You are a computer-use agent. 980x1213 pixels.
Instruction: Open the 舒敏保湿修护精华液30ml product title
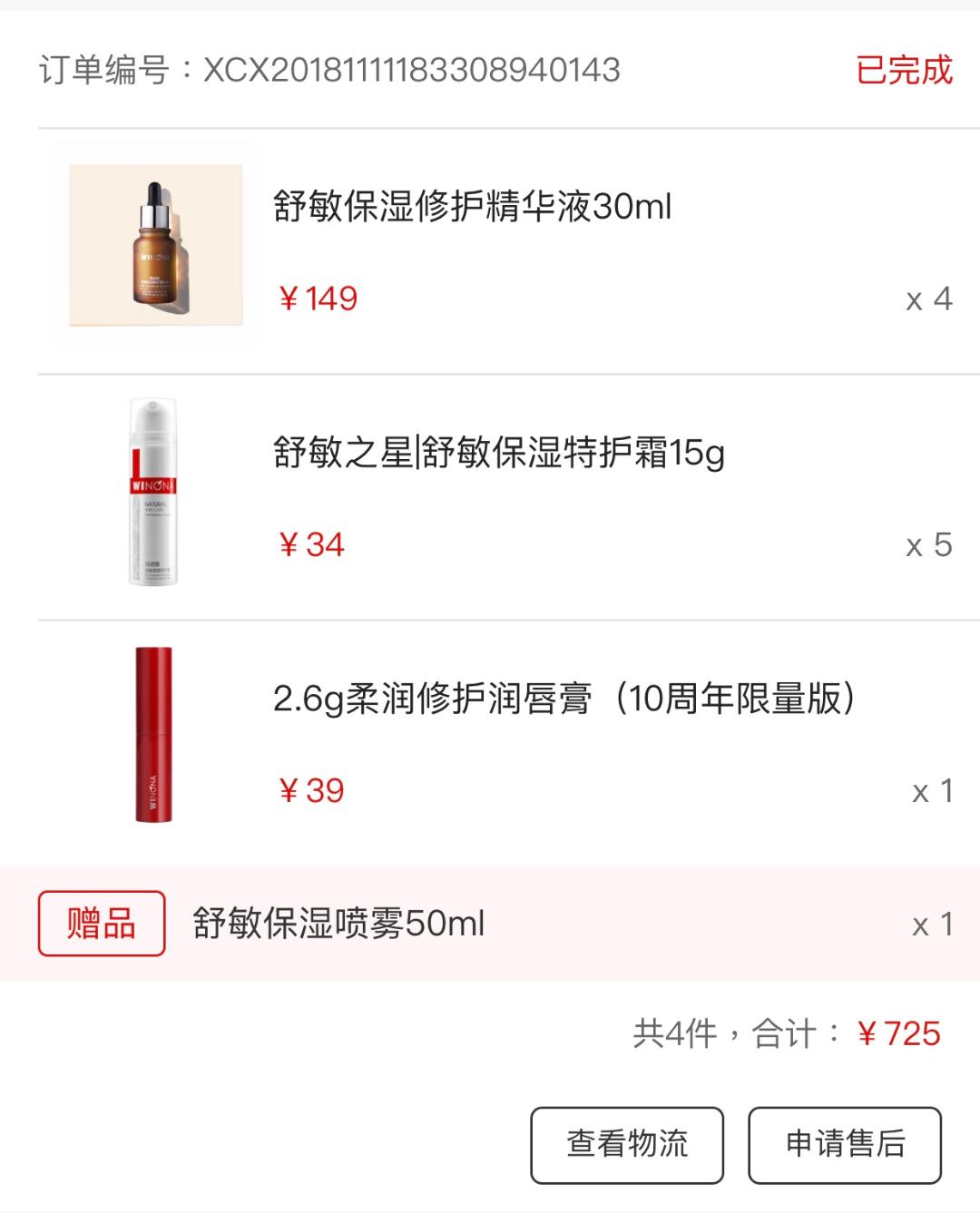coord(472,208)
